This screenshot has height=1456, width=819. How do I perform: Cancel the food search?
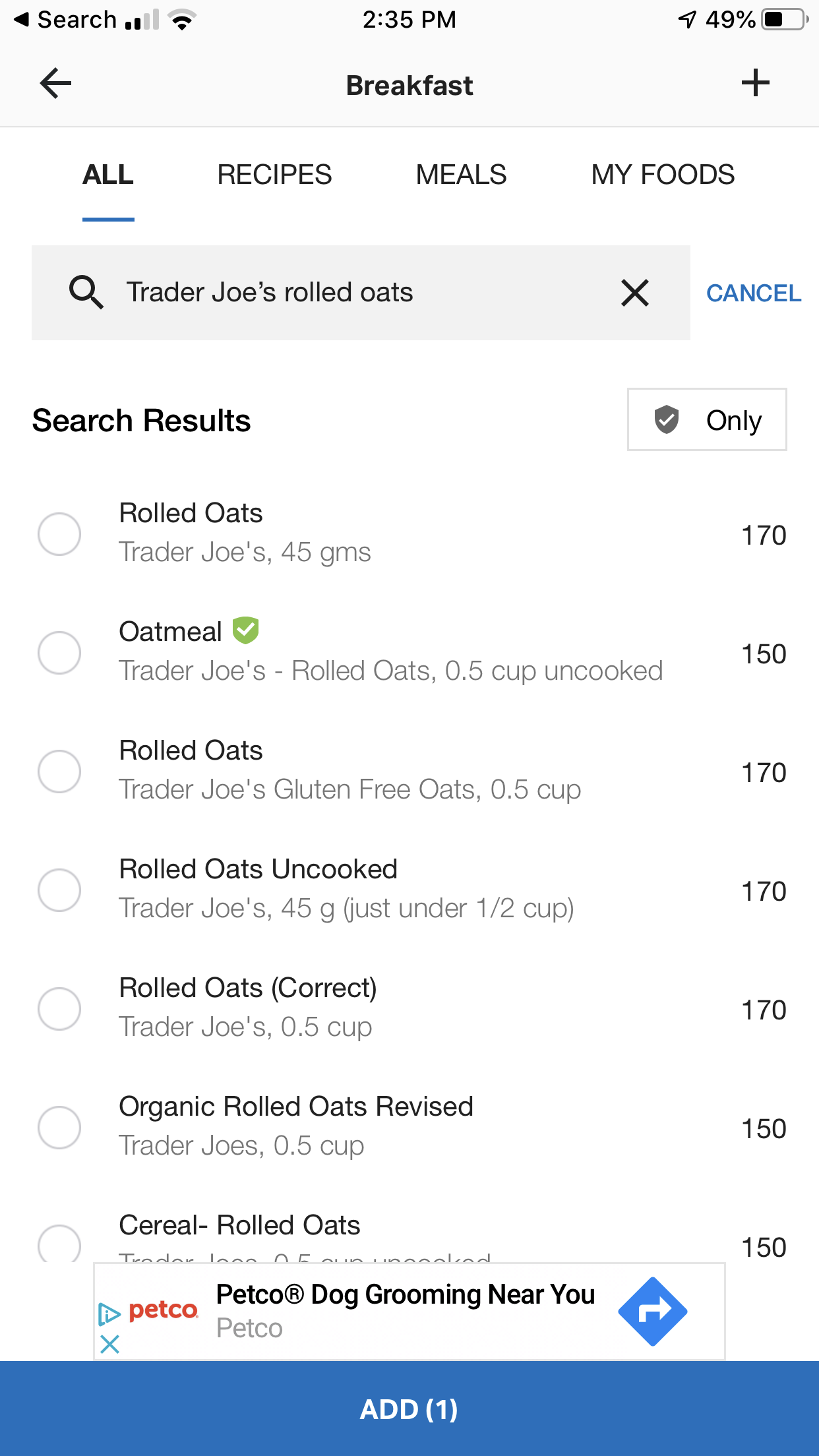click(x=754, y=293)
